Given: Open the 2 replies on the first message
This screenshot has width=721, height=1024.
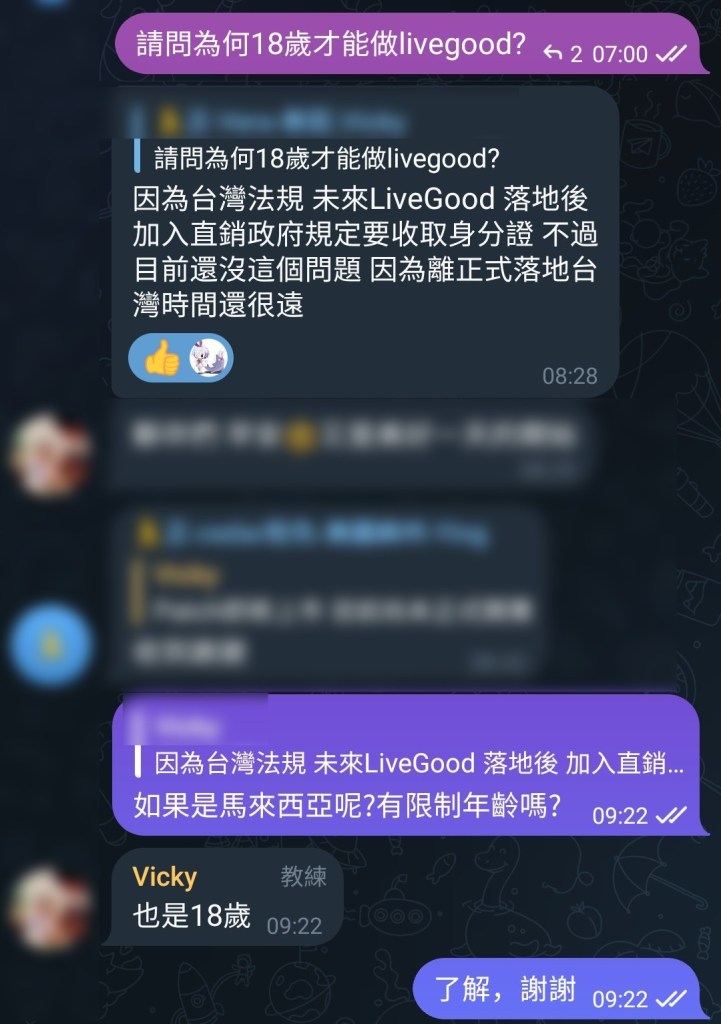Looking at the screenshot, I should [x=564, y=54].
